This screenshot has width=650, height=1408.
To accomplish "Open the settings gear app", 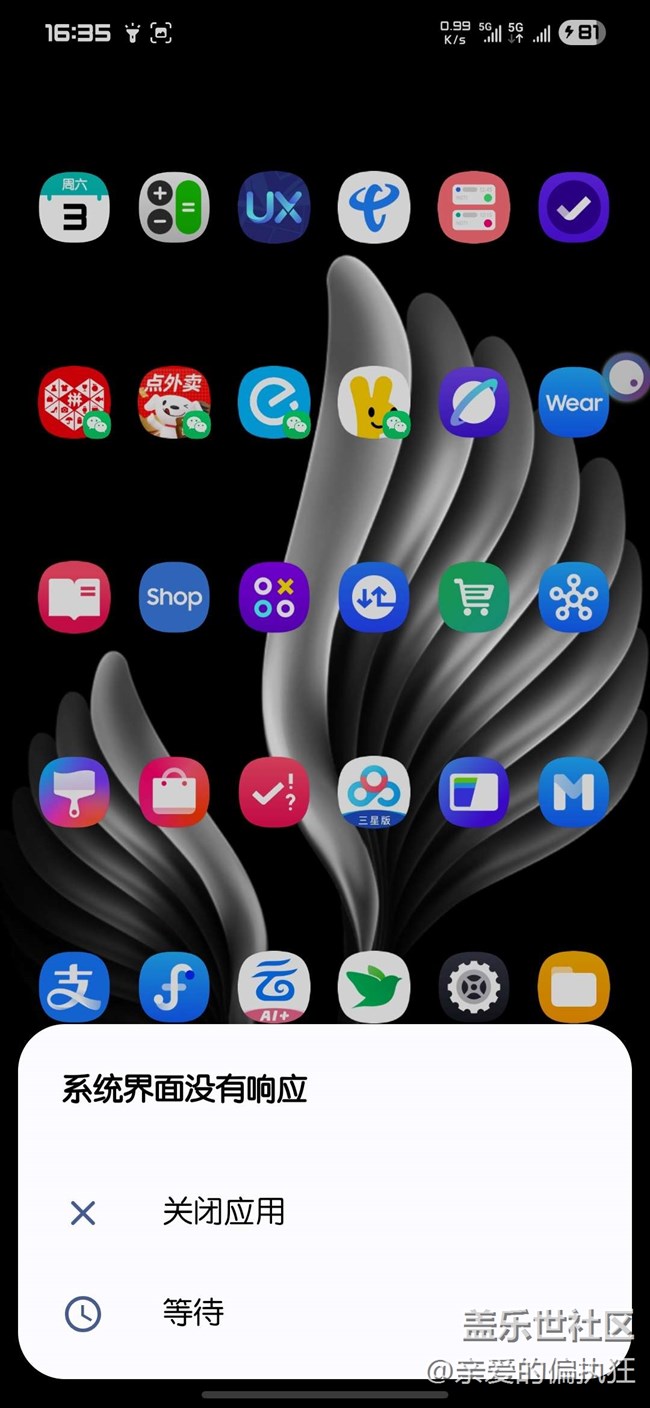I will (473, 986).
